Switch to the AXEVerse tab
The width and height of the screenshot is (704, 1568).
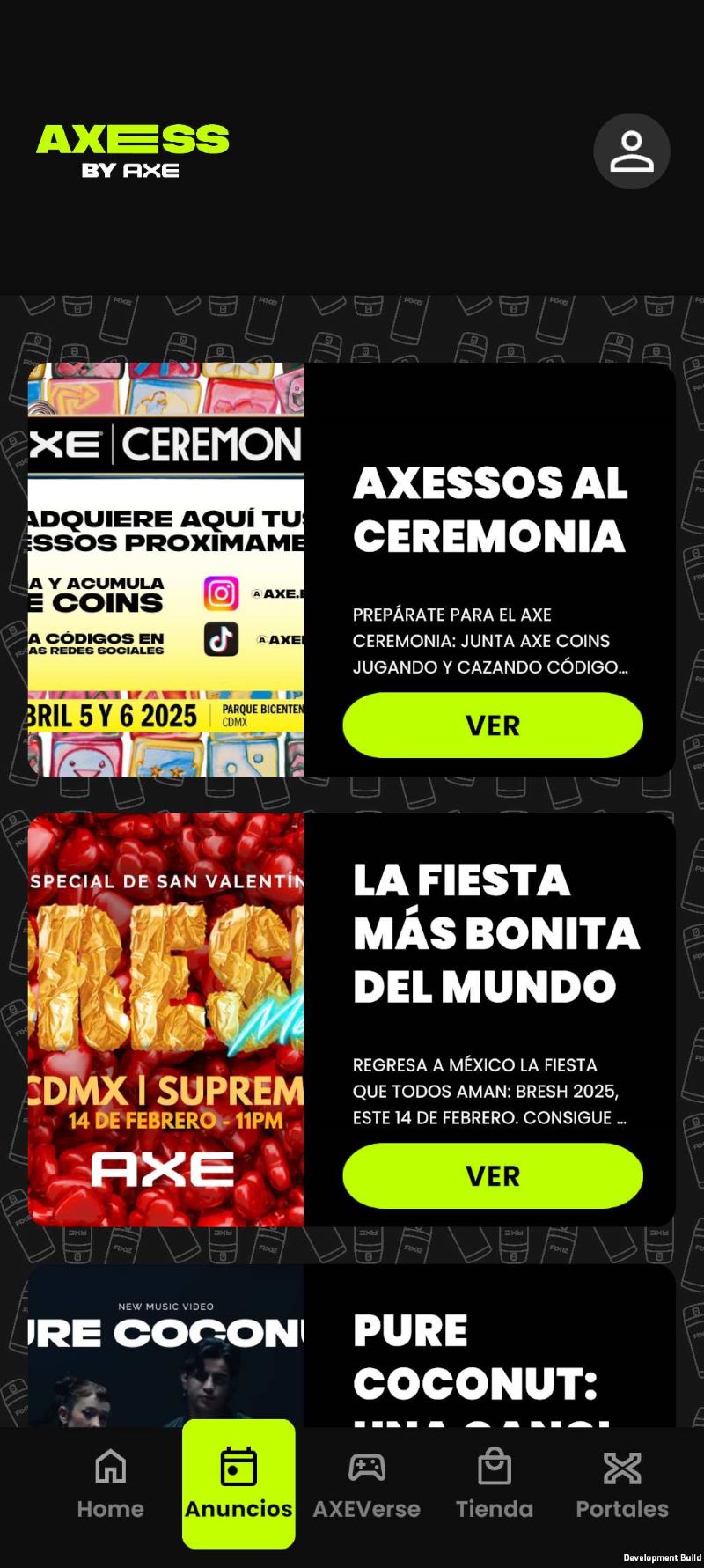pos(366,1486)
